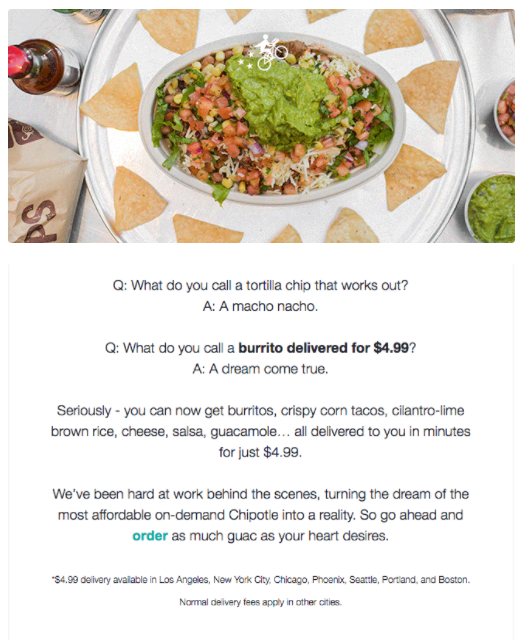Open the teal "order" link

[150, 536]
